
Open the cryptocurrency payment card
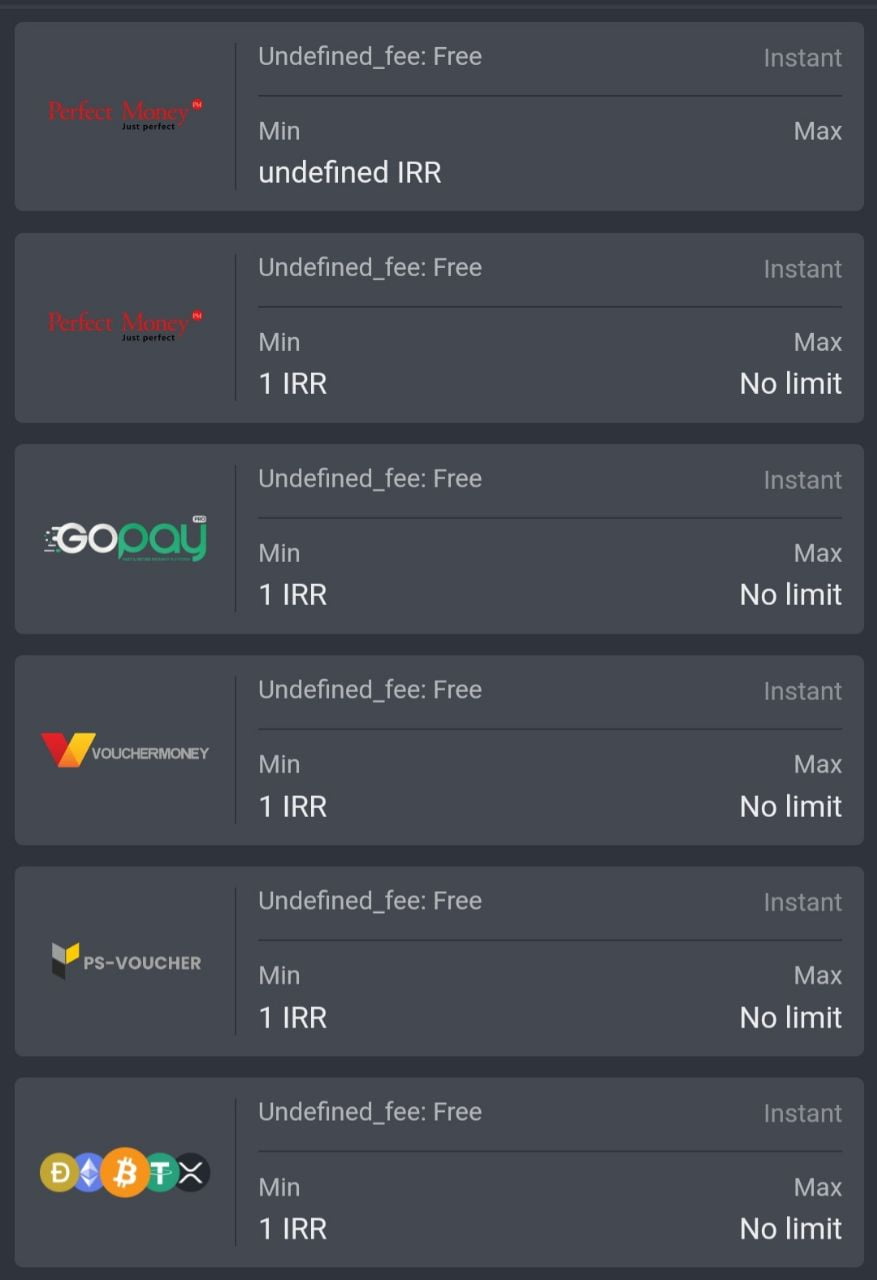click(438, 1172)
